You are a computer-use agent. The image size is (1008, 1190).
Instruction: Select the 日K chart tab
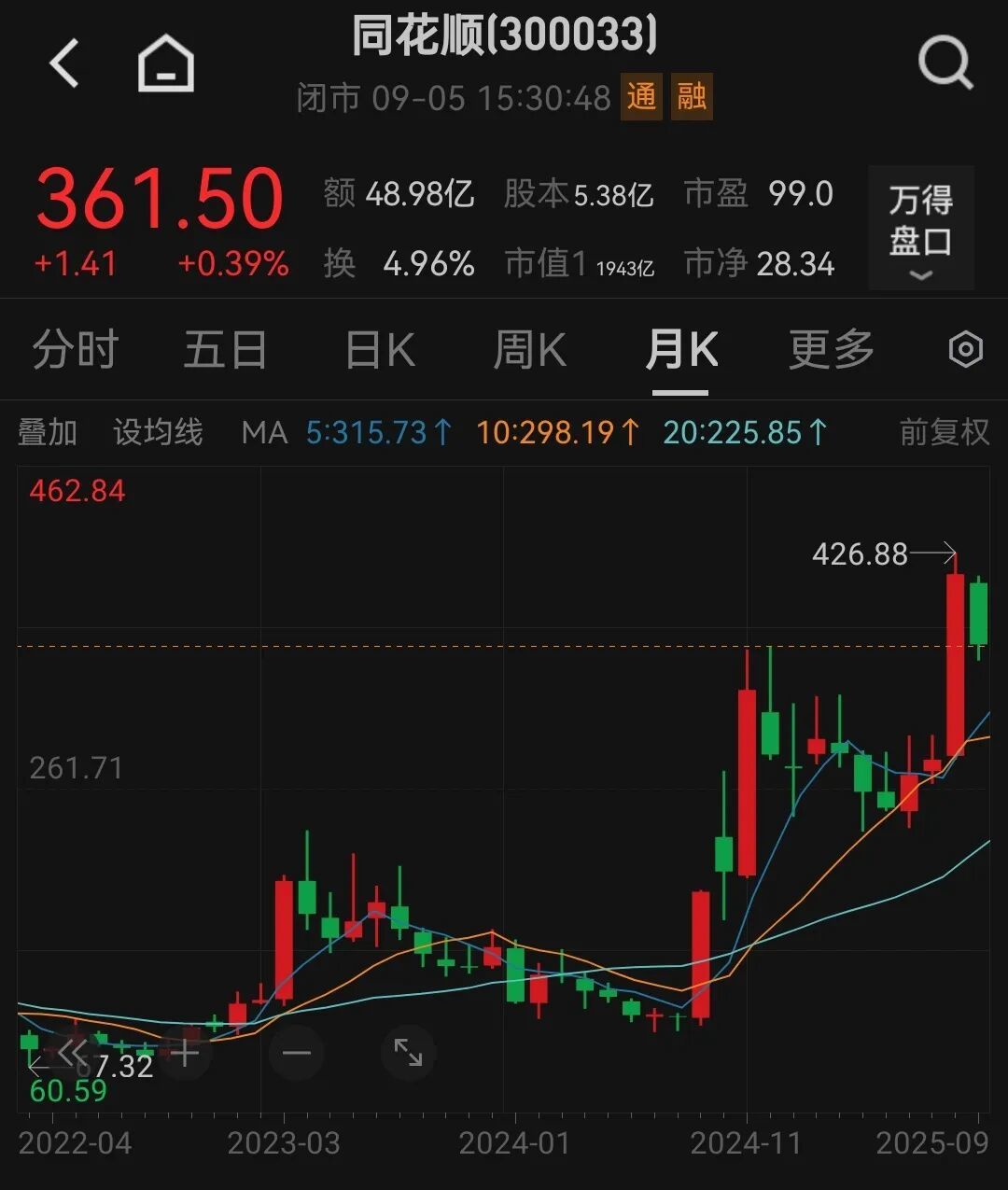(x=380, y=350)
